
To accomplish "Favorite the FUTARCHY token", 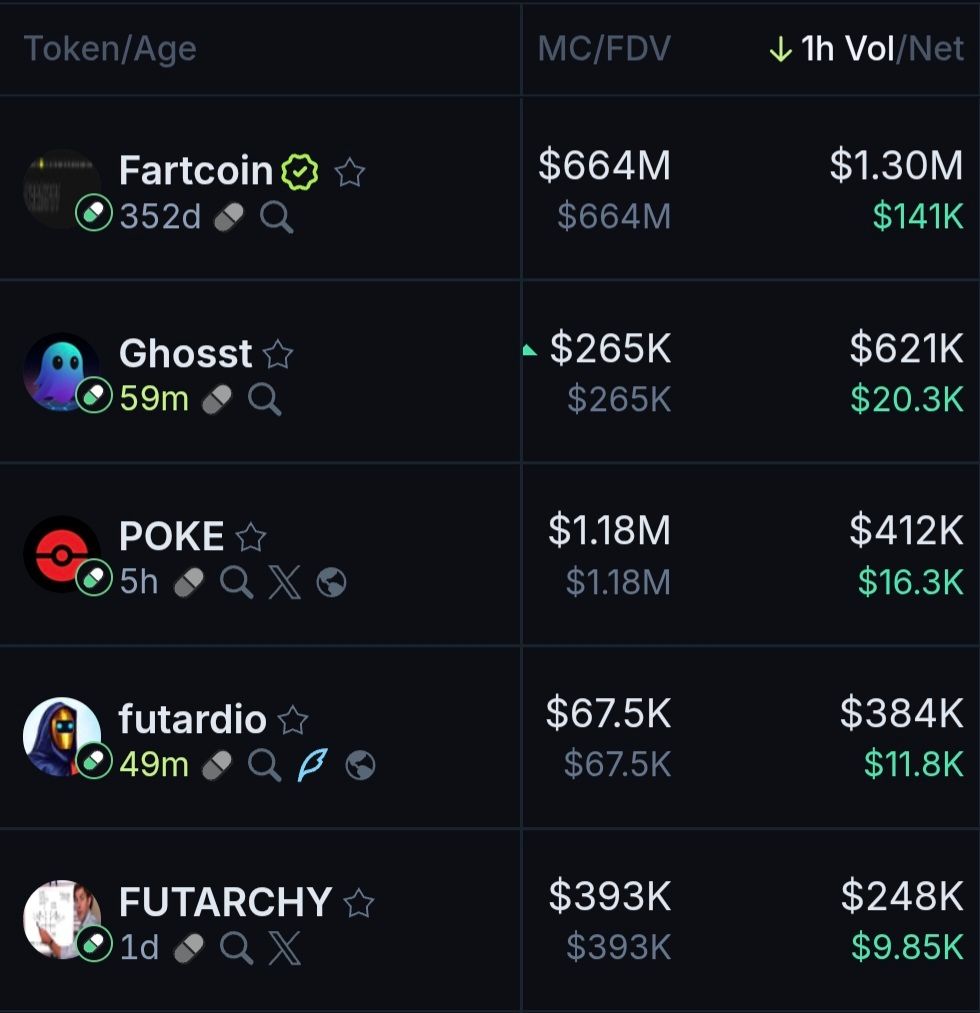I will (x=358, y=904).
